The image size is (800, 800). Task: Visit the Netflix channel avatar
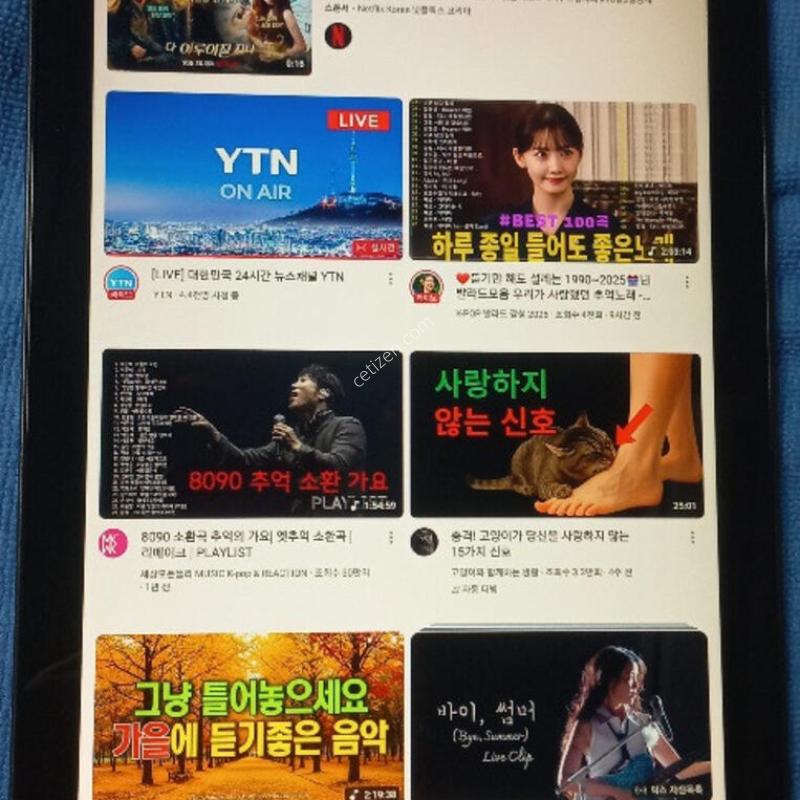[338, 36]
